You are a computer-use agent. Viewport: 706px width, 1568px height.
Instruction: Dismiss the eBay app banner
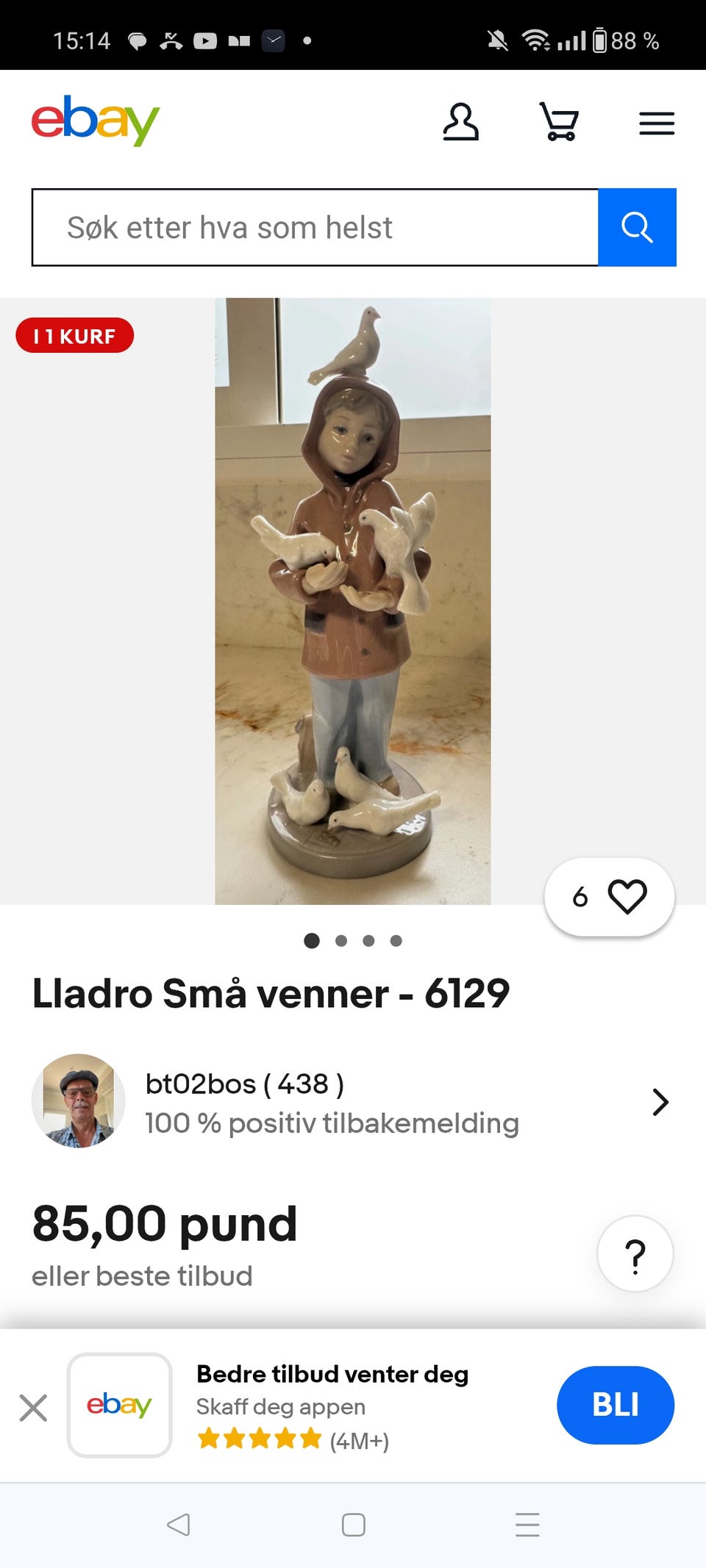[x=34, y=1408]
